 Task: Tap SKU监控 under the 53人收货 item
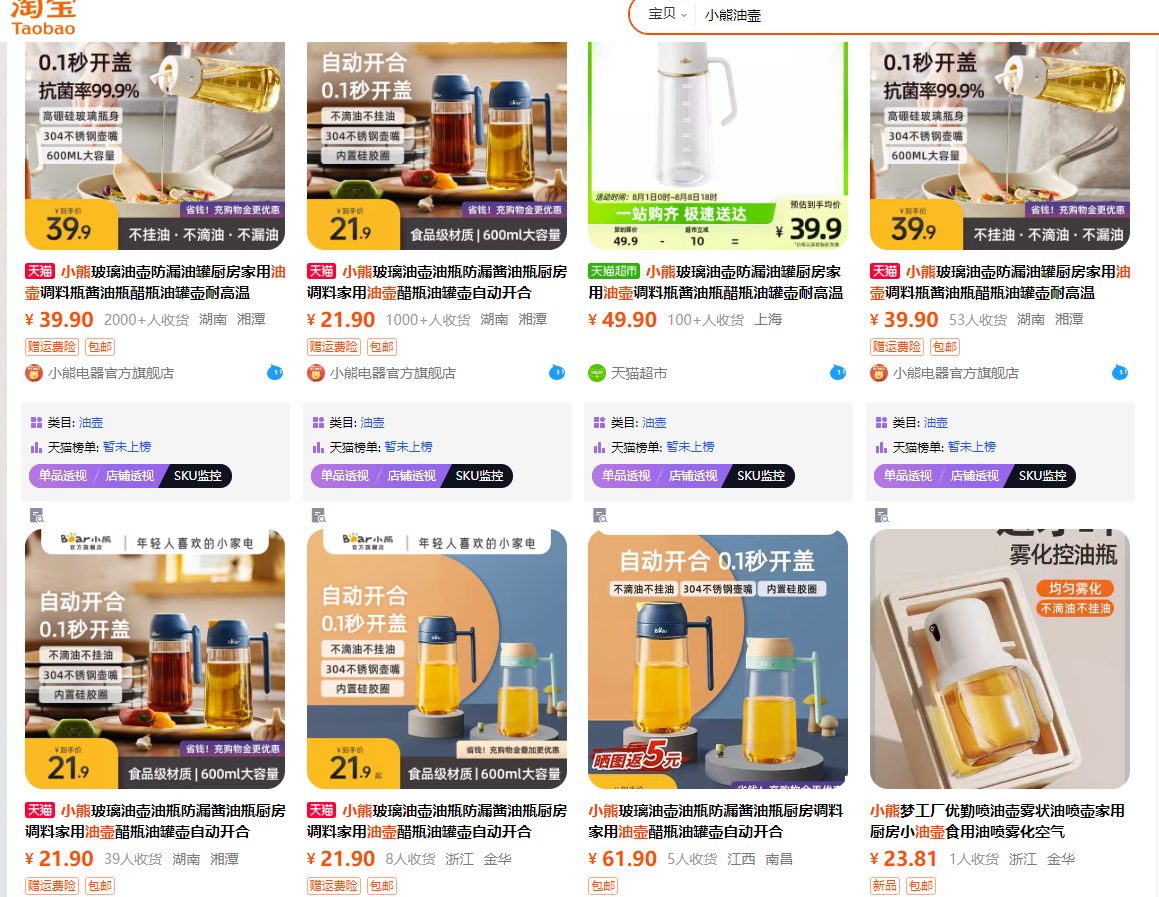(1042, 476)
